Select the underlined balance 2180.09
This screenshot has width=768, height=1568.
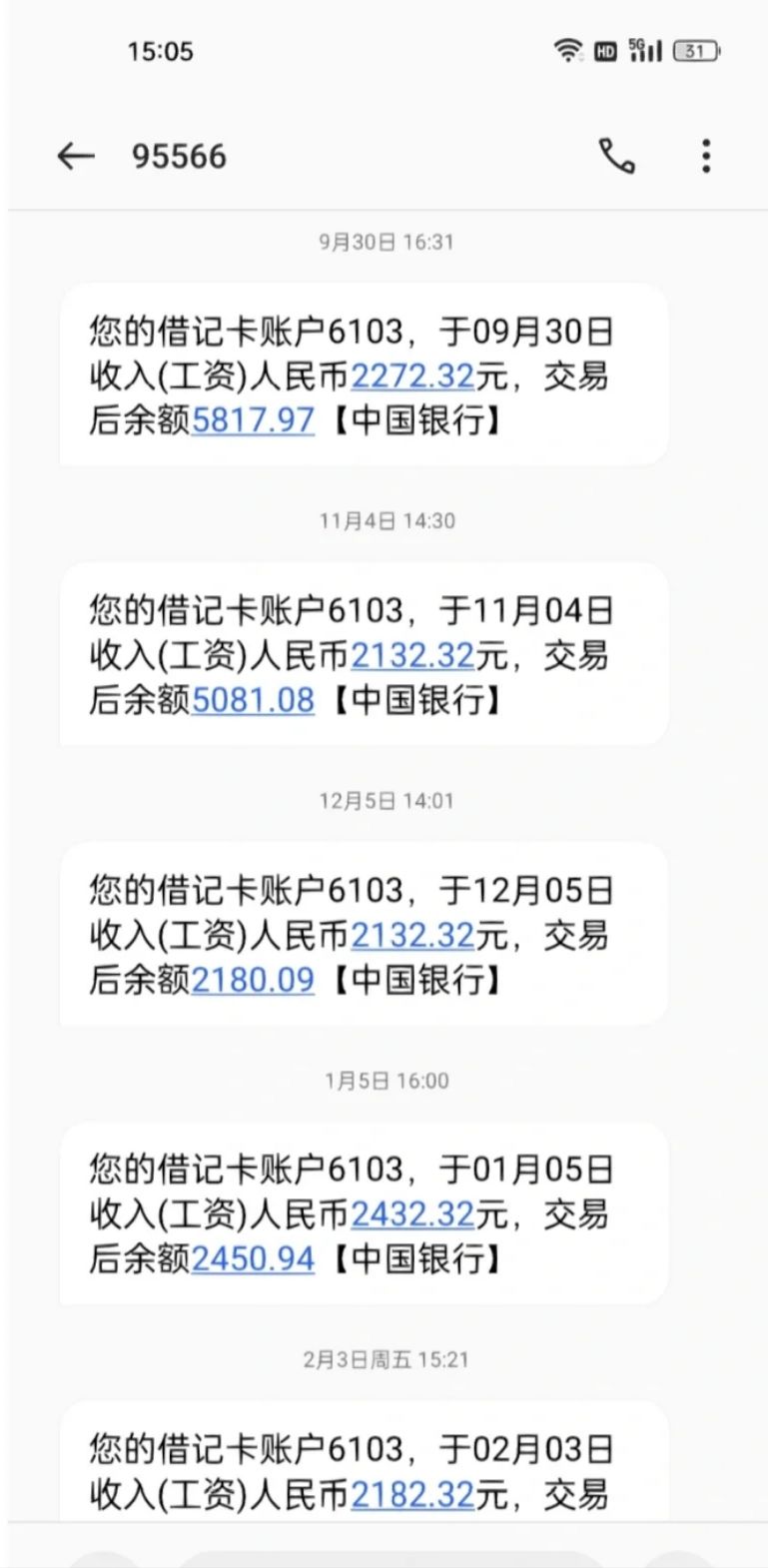coord(253,980)
